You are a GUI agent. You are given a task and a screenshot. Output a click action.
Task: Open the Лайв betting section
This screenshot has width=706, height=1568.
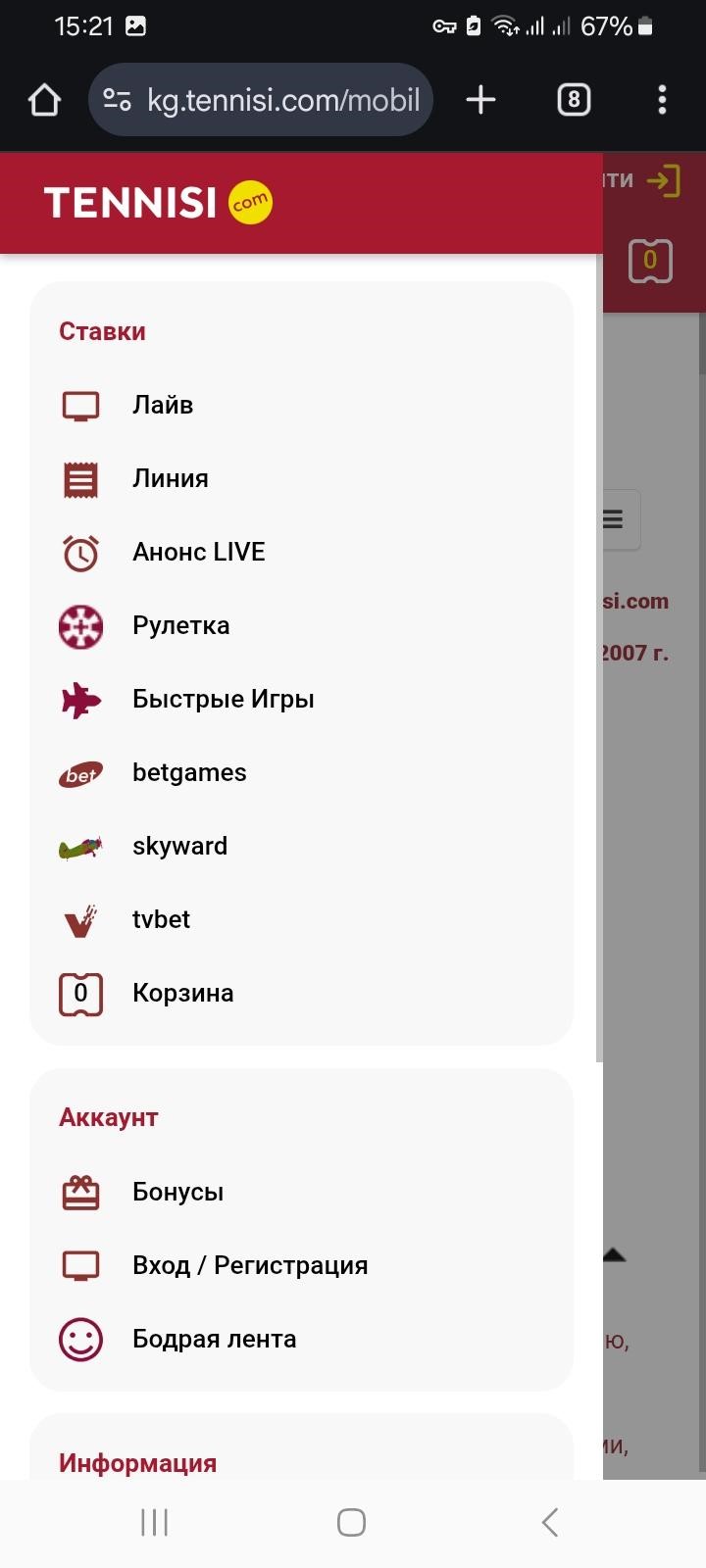coord(163,405)
